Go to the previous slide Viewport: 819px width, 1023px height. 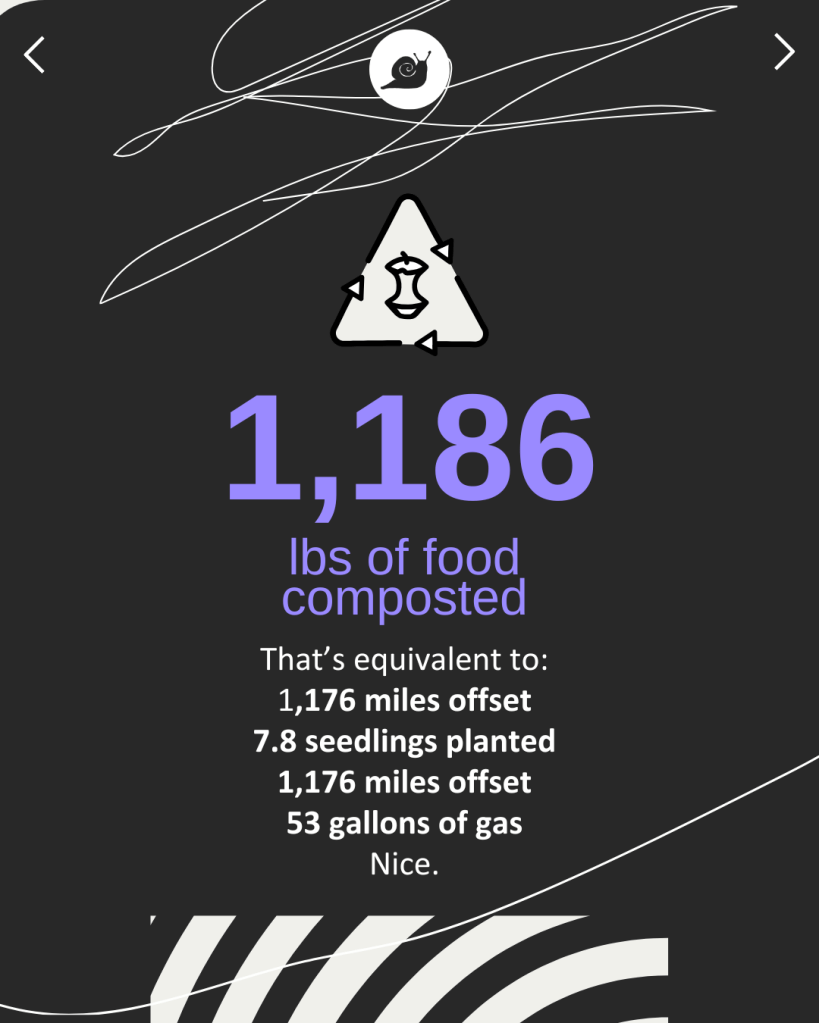[35, 54]
